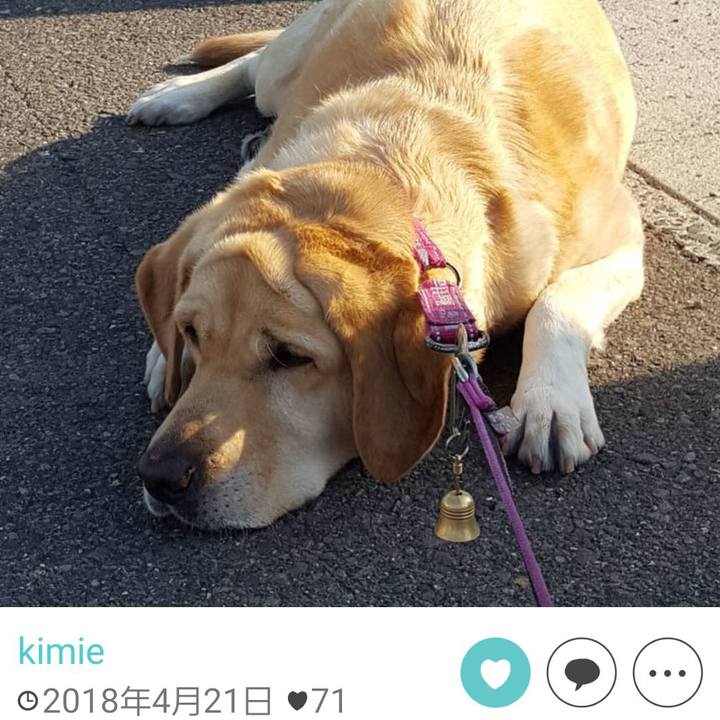View the dog photo full screen
The height and width of the screenshot is (720, 720).
point(360,300)
